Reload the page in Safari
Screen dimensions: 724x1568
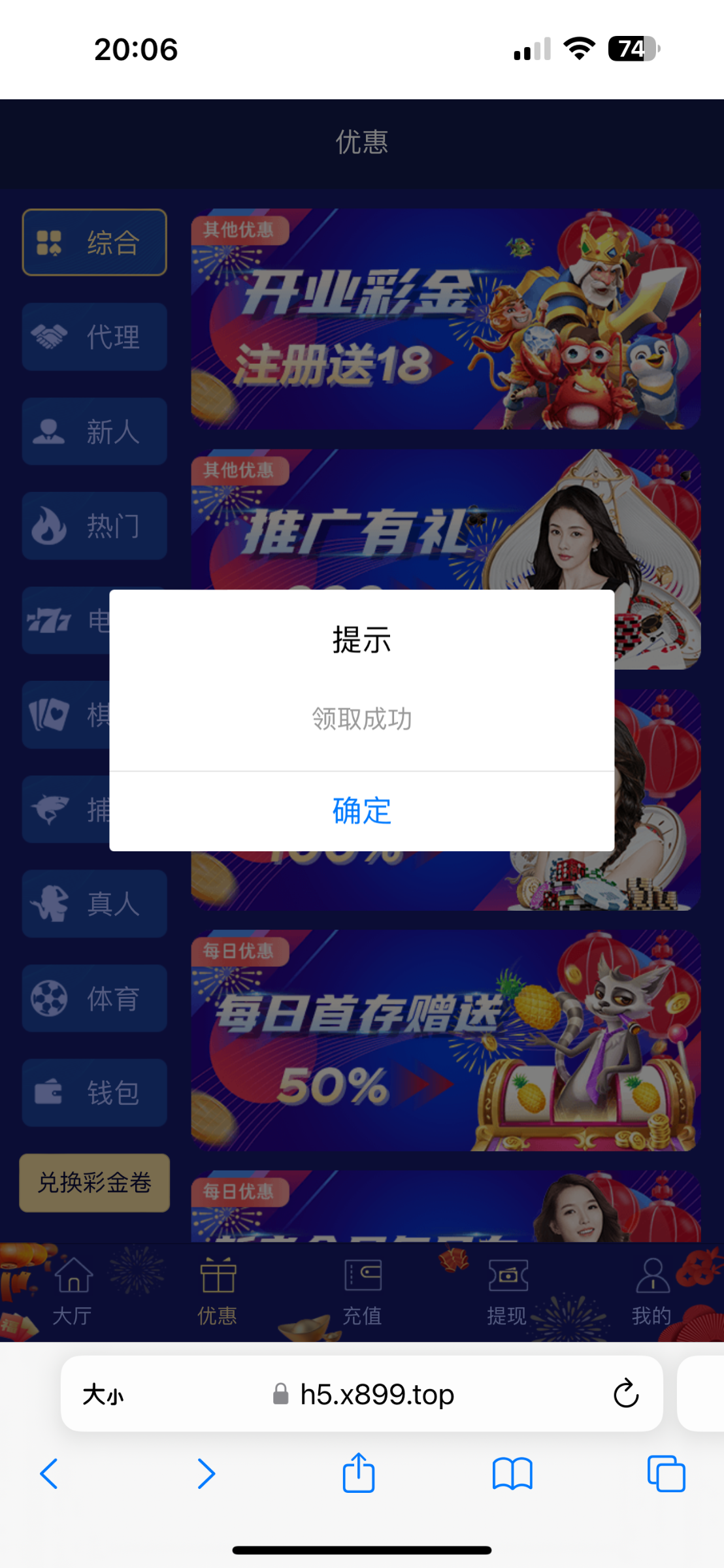point(625,1394)
